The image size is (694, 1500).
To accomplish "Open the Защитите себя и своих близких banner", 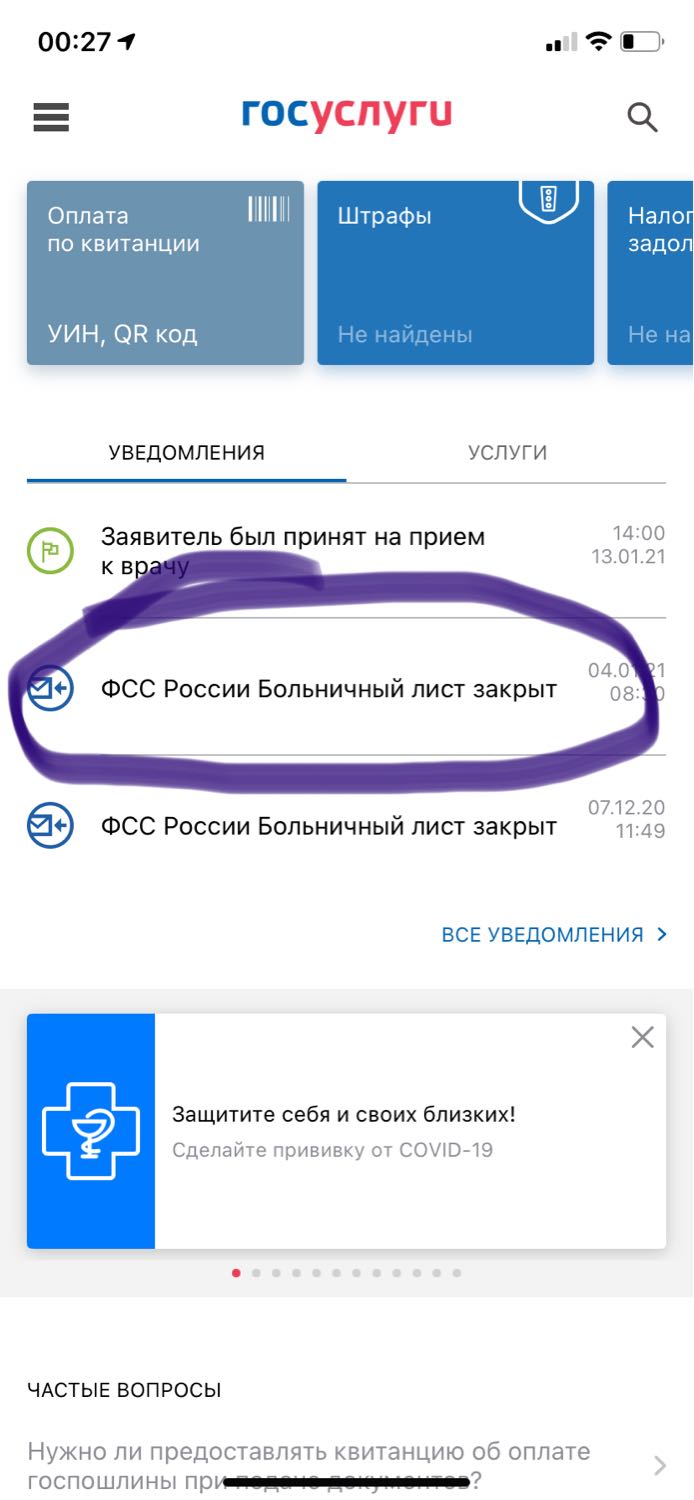I will point(346,1131).
